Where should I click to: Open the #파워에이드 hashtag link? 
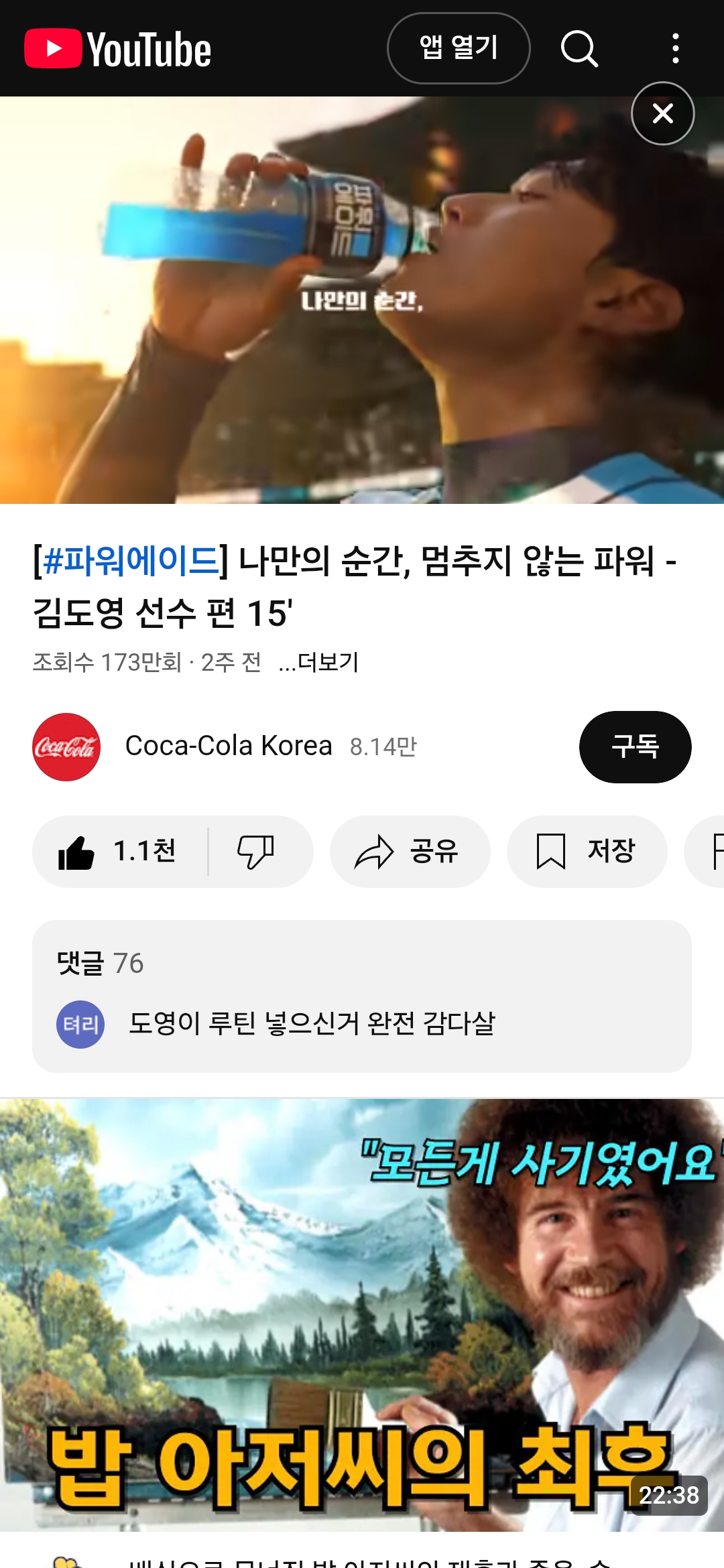coord(131,561)
